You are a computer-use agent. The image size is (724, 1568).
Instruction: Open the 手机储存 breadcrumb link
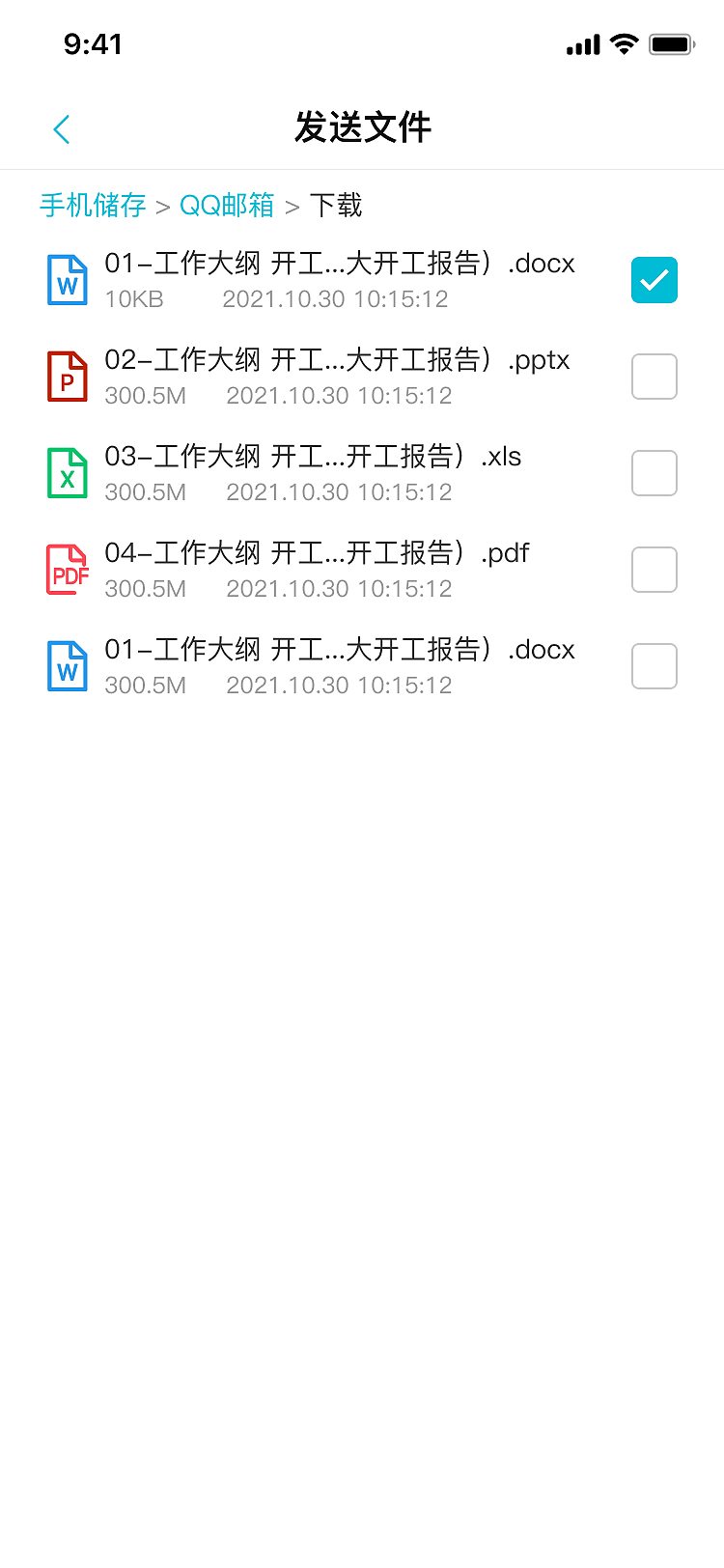pyautogui.click(x=92, y=206)
